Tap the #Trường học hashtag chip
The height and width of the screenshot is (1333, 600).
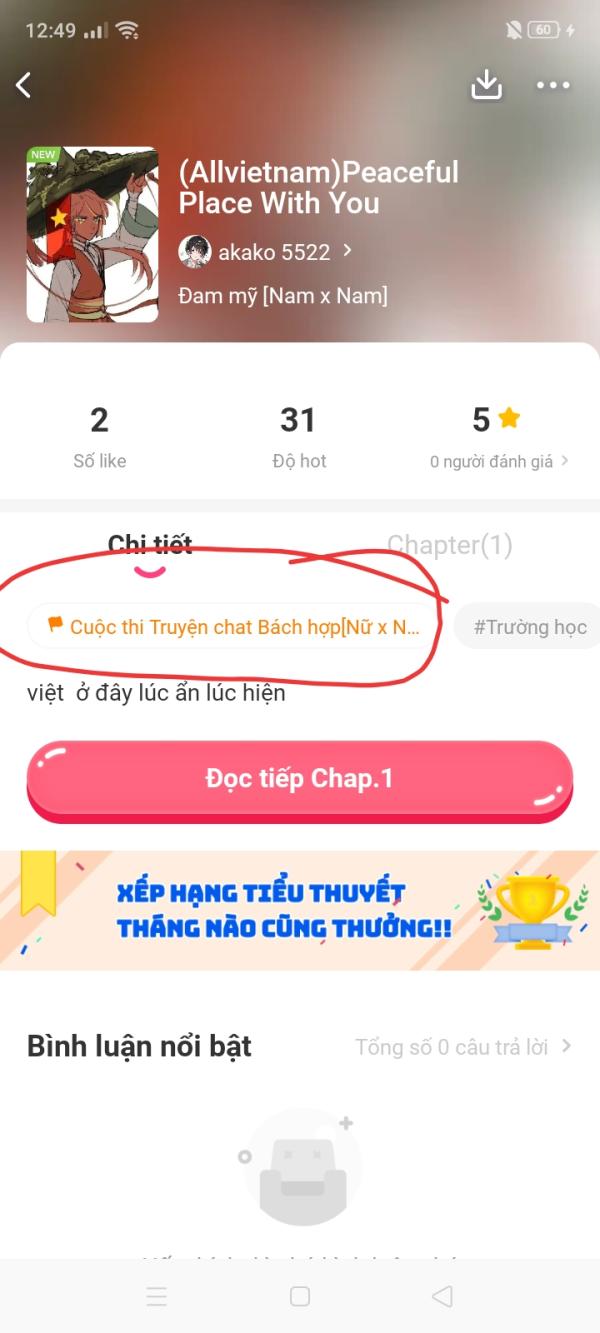pyautogui.click(x=528, y=627)
